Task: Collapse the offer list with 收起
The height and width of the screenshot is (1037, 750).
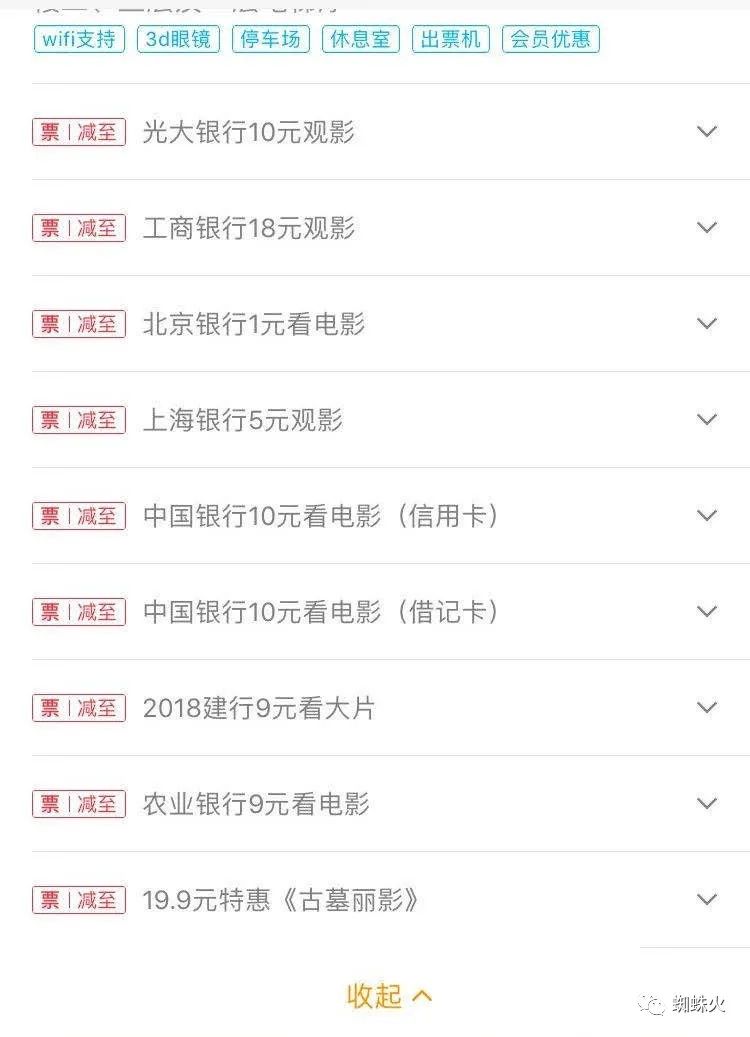Action: pos(388,996)
